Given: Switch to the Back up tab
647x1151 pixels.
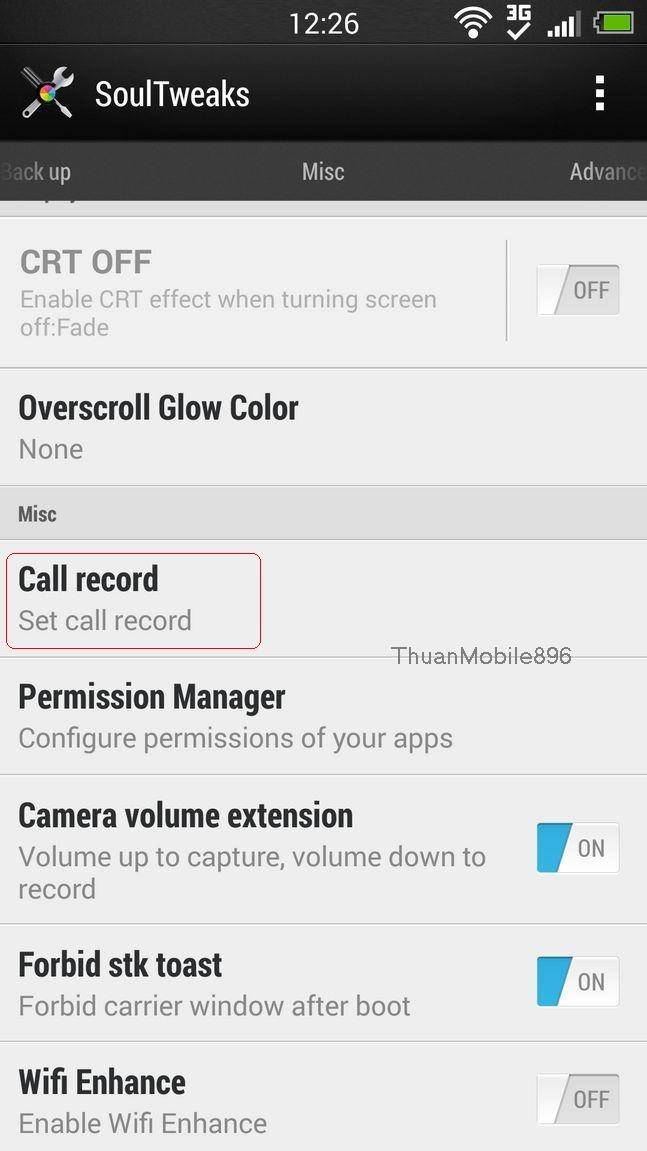Looking at the screenshot, I should (x=36, y=172).
